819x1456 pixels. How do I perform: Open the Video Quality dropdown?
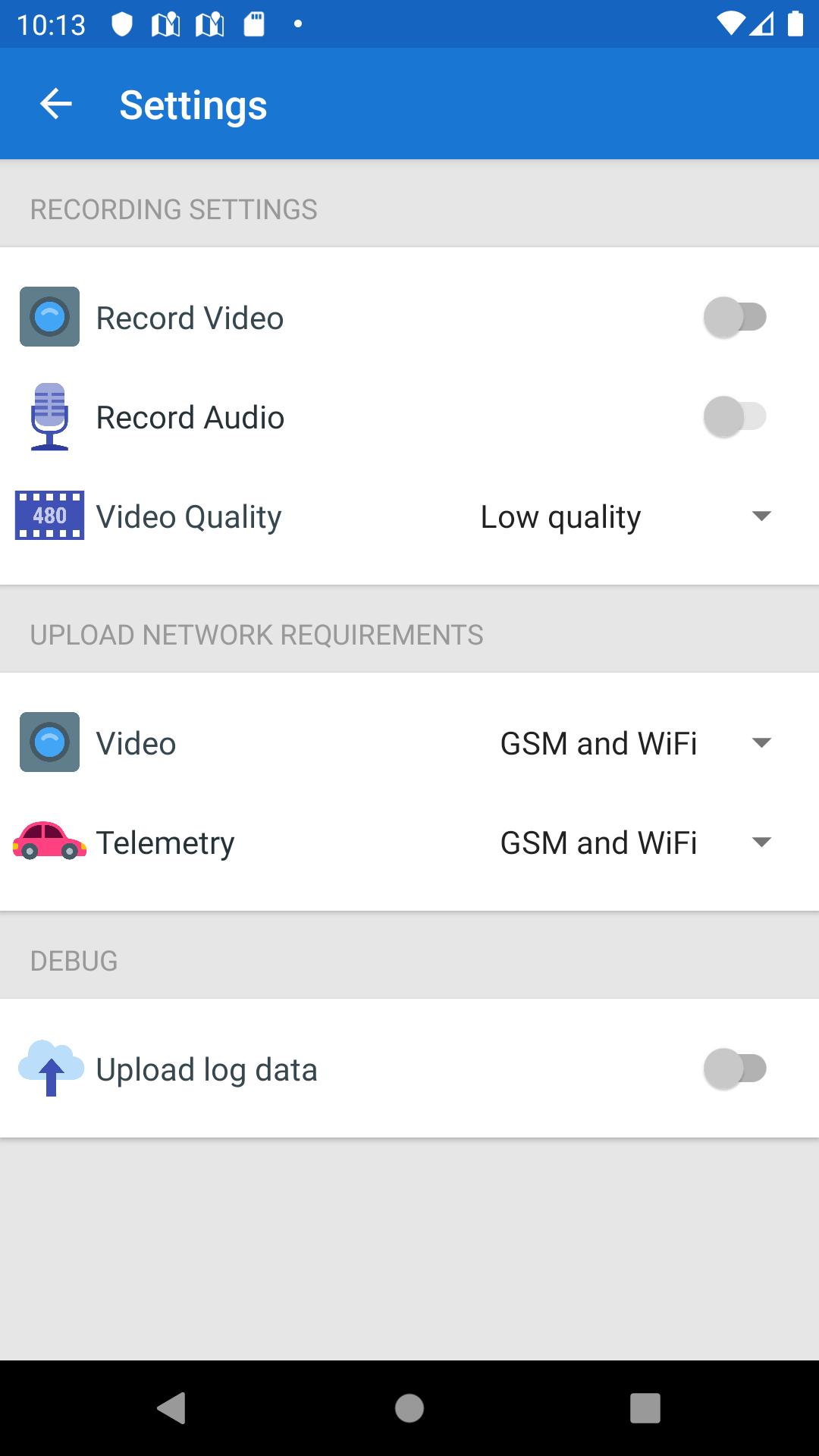click(x=626, y=516)
